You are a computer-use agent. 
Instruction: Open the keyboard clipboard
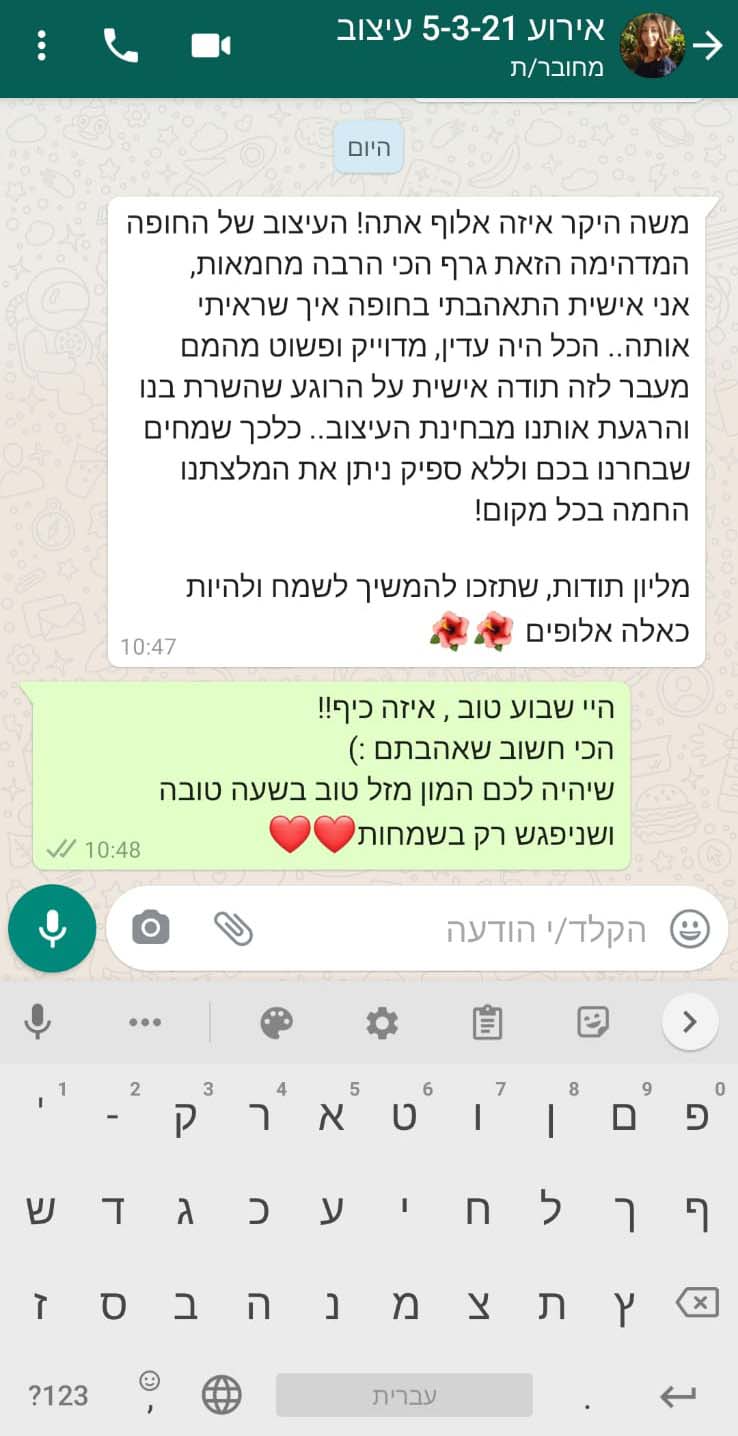(487, 1022)
